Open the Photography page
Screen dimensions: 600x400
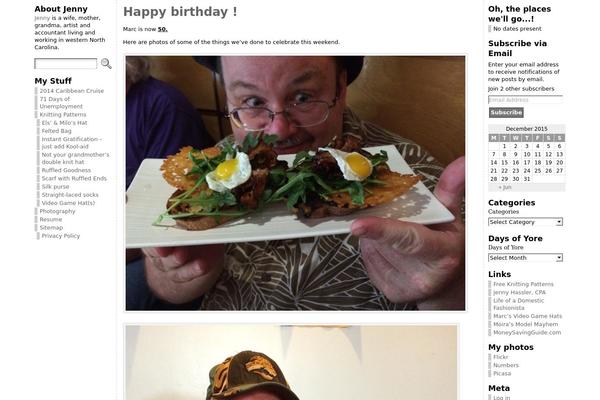pyautogui.click(x=57, y=211)
